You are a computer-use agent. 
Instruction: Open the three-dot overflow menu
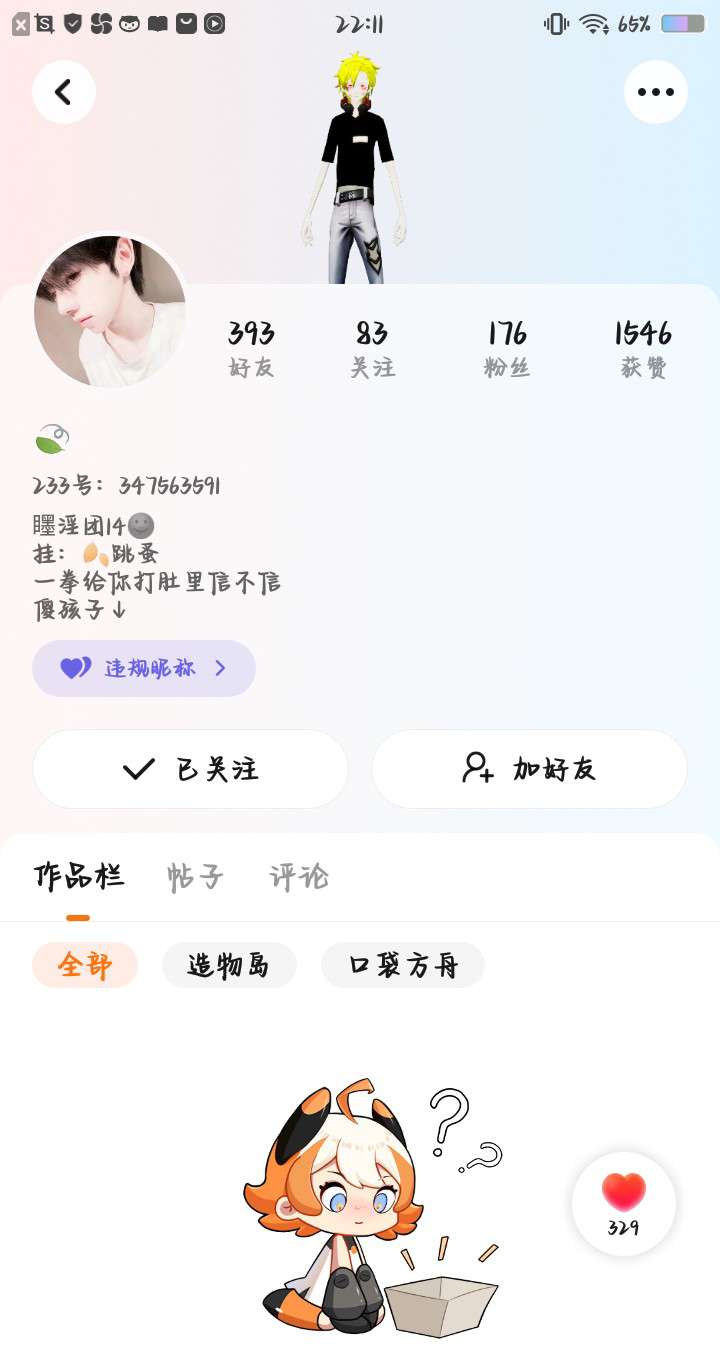tap(655, 92)
